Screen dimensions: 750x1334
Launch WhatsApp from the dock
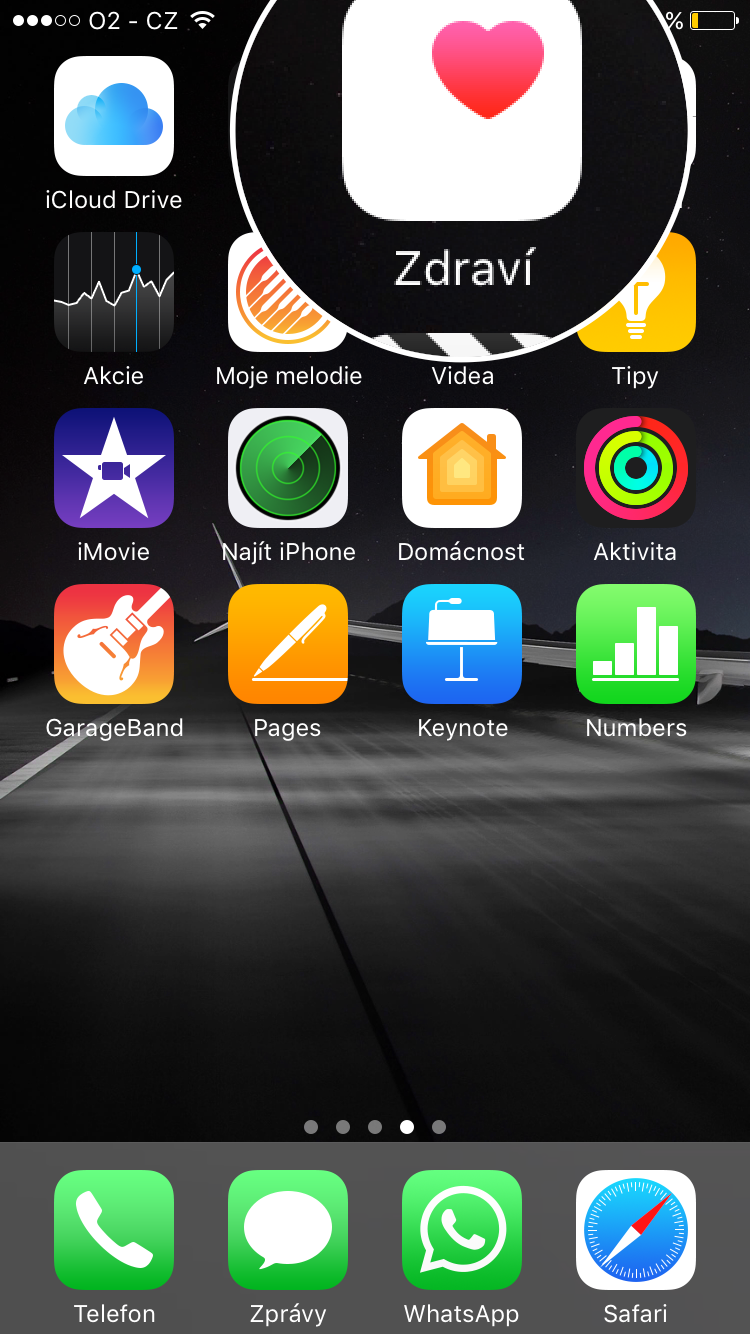click(462, 1230)
